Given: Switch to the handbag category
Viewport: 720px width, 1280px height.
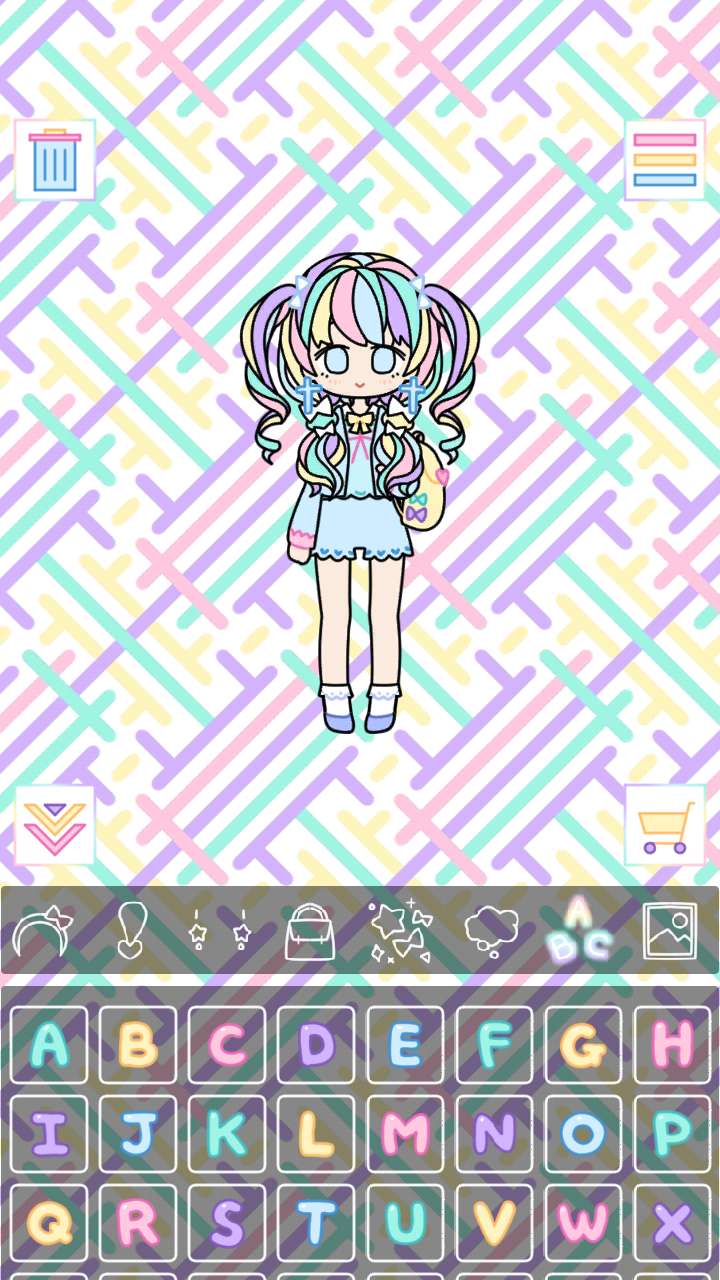Looking at the screenshot, I should pos(310,931).
